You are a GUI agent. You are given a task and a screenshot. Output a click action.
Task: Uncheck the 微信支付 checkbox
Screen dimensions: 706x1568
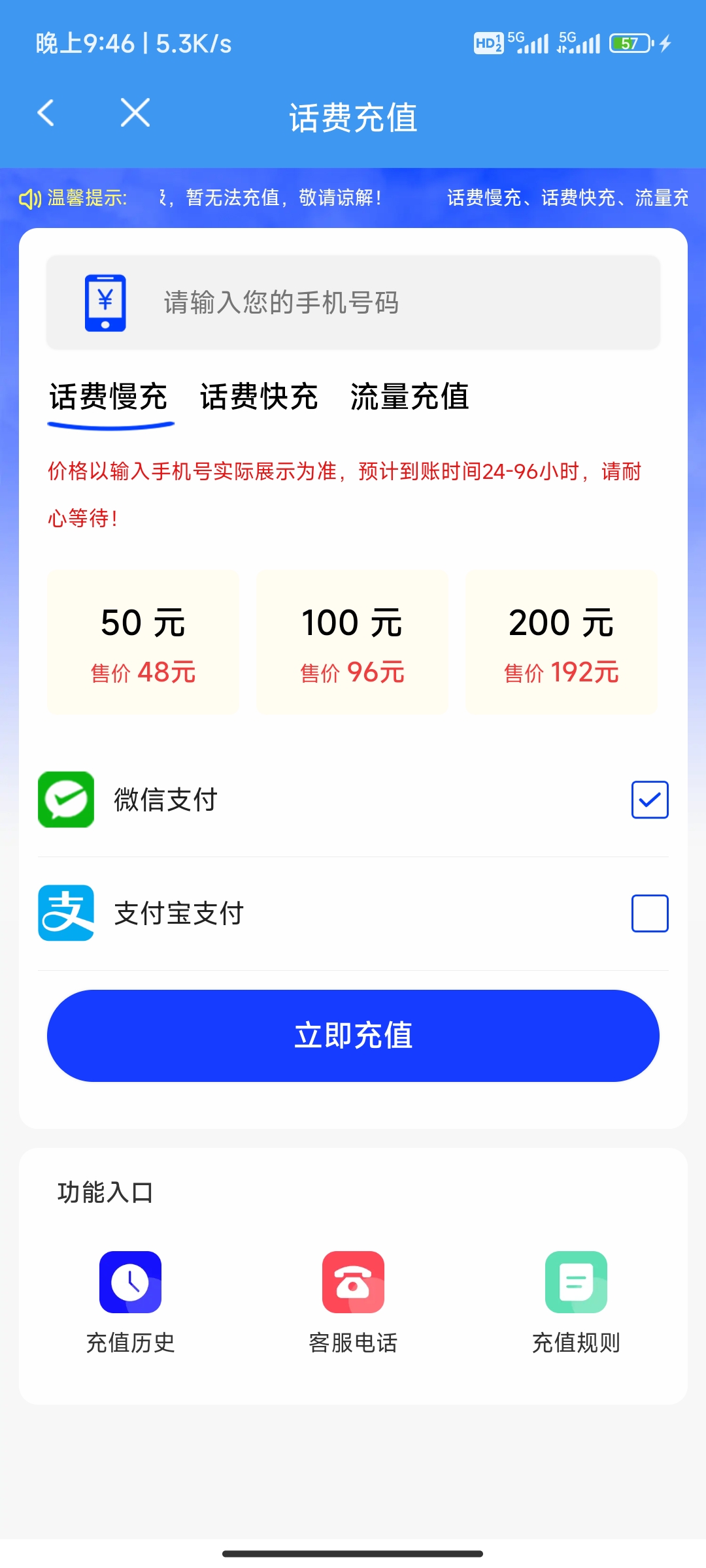pyautogui.click(x=650, y=800)
